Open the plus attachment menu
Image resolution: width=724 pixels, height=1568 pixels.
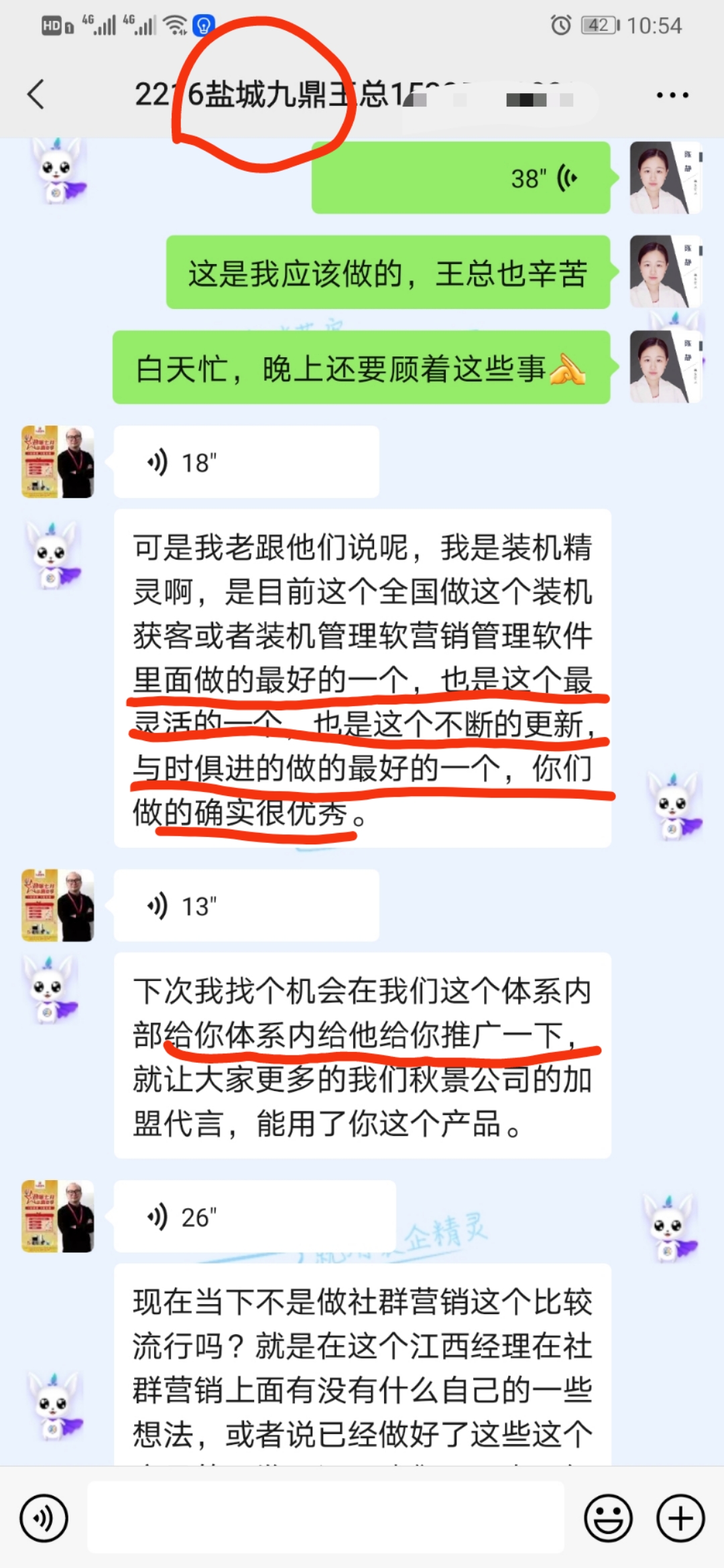click(680, 1518)
